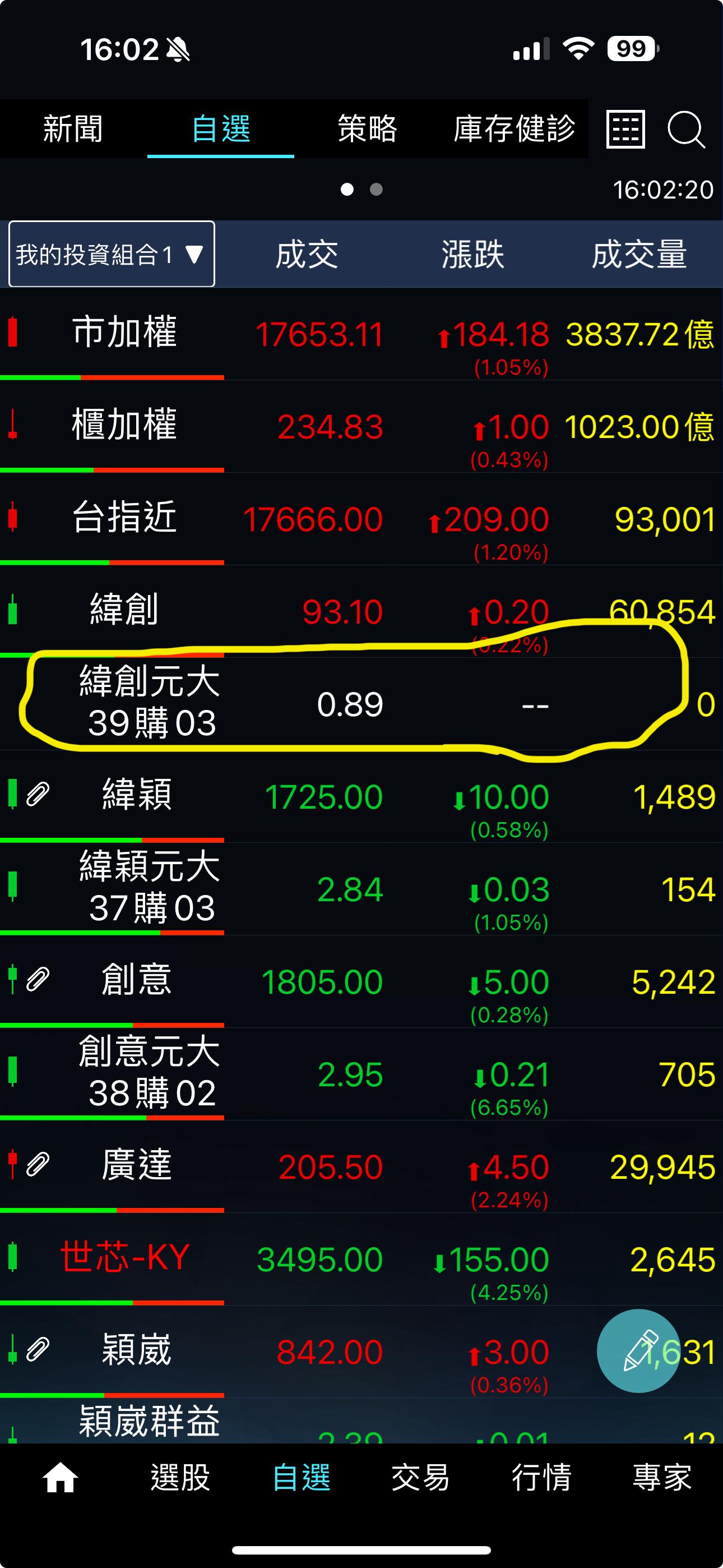The height and width of the screenshot is (1568, 723).
Task: Open the 緯創 stock row
Action: 361,611
